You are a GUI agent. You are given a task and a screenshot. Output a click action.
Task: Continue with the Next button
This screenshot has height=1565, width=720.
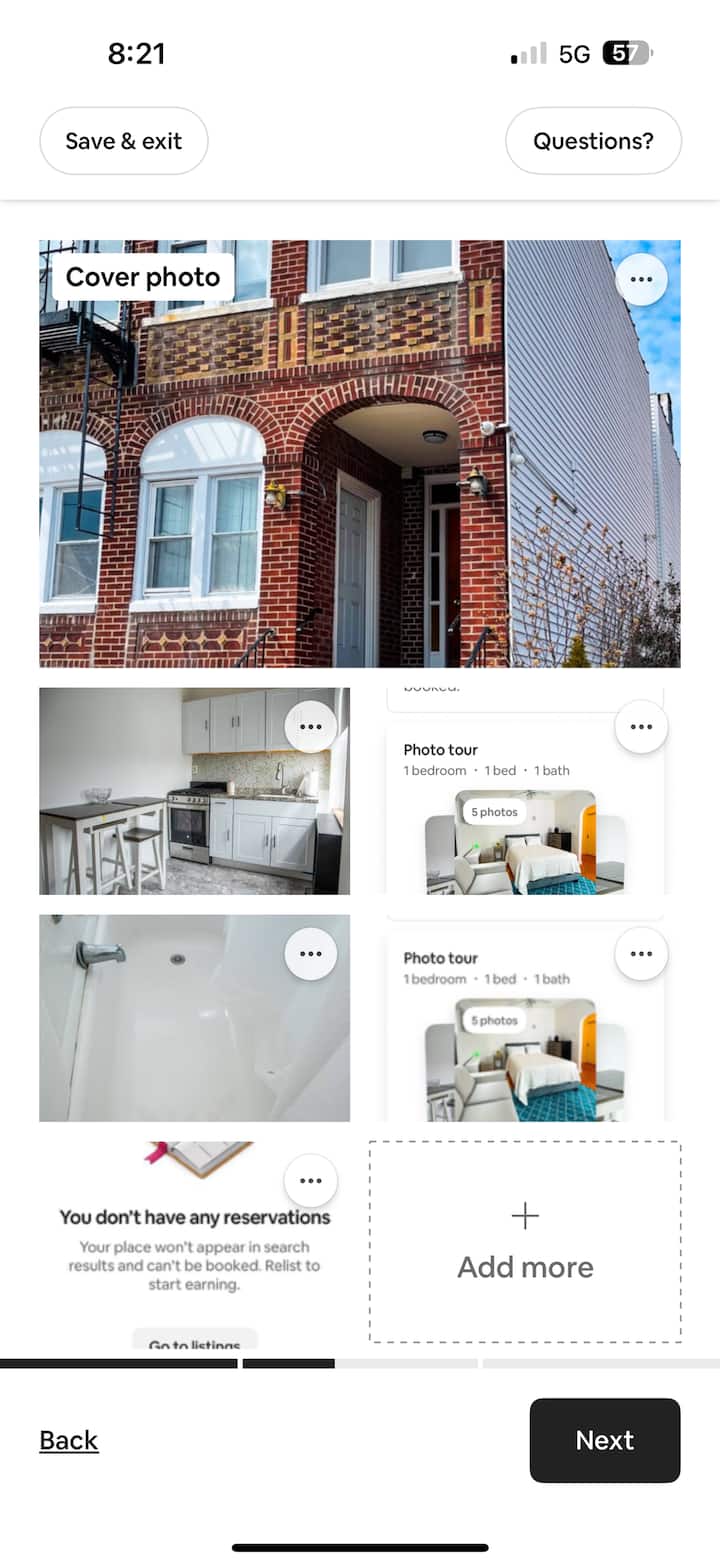tap(604, 1440)
